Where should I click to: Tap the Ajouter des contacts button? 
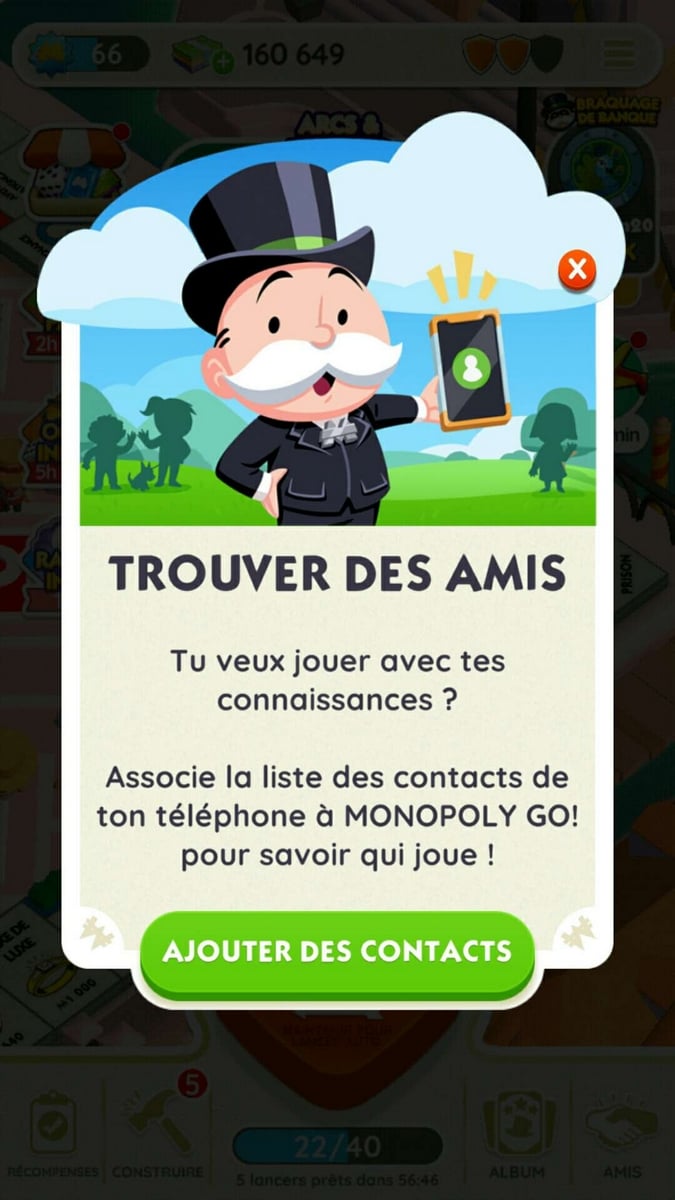click(x=337, y=951)
